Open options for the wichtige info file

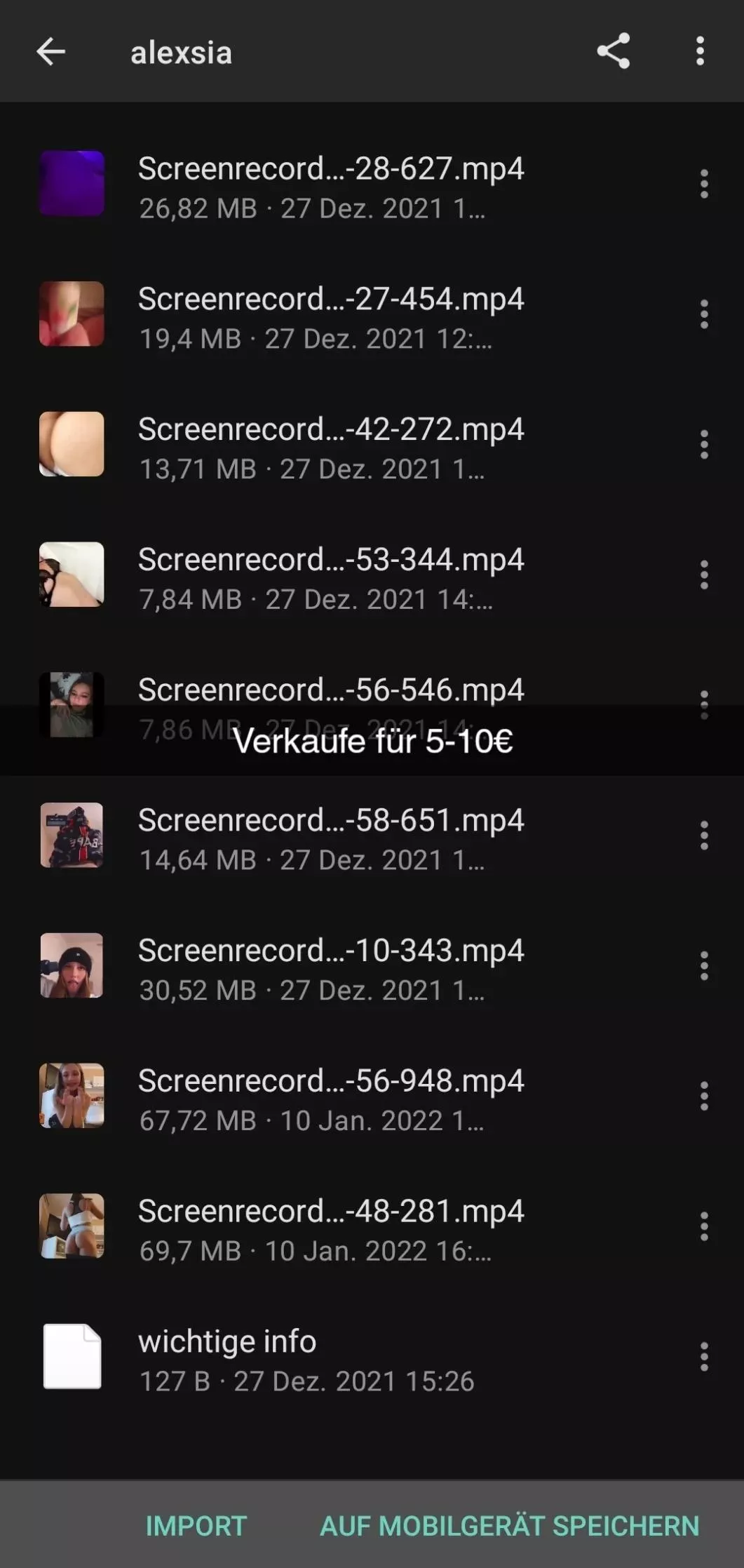coord(704,1357)
